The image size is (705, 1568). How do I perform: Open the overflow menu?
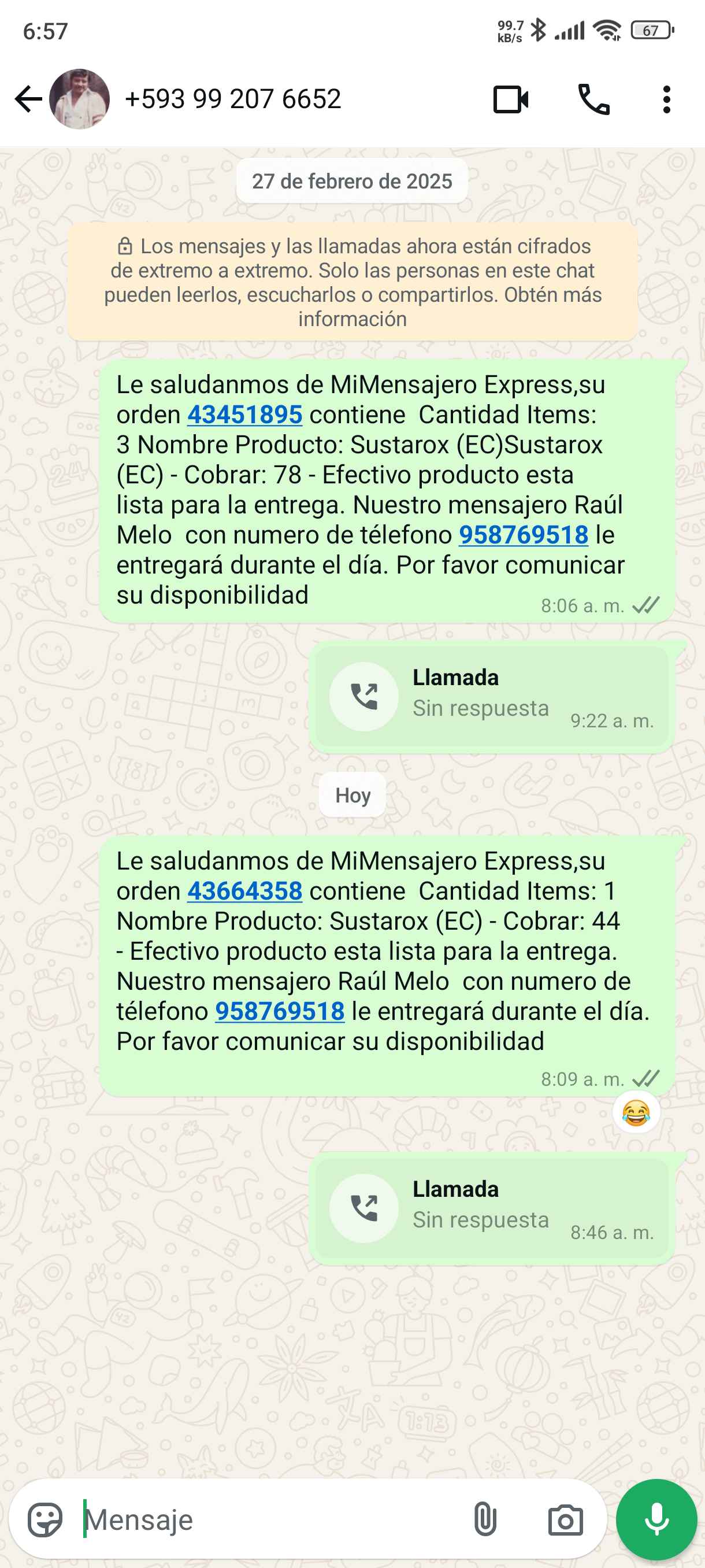pyautogui.click(x=667, y=99)
